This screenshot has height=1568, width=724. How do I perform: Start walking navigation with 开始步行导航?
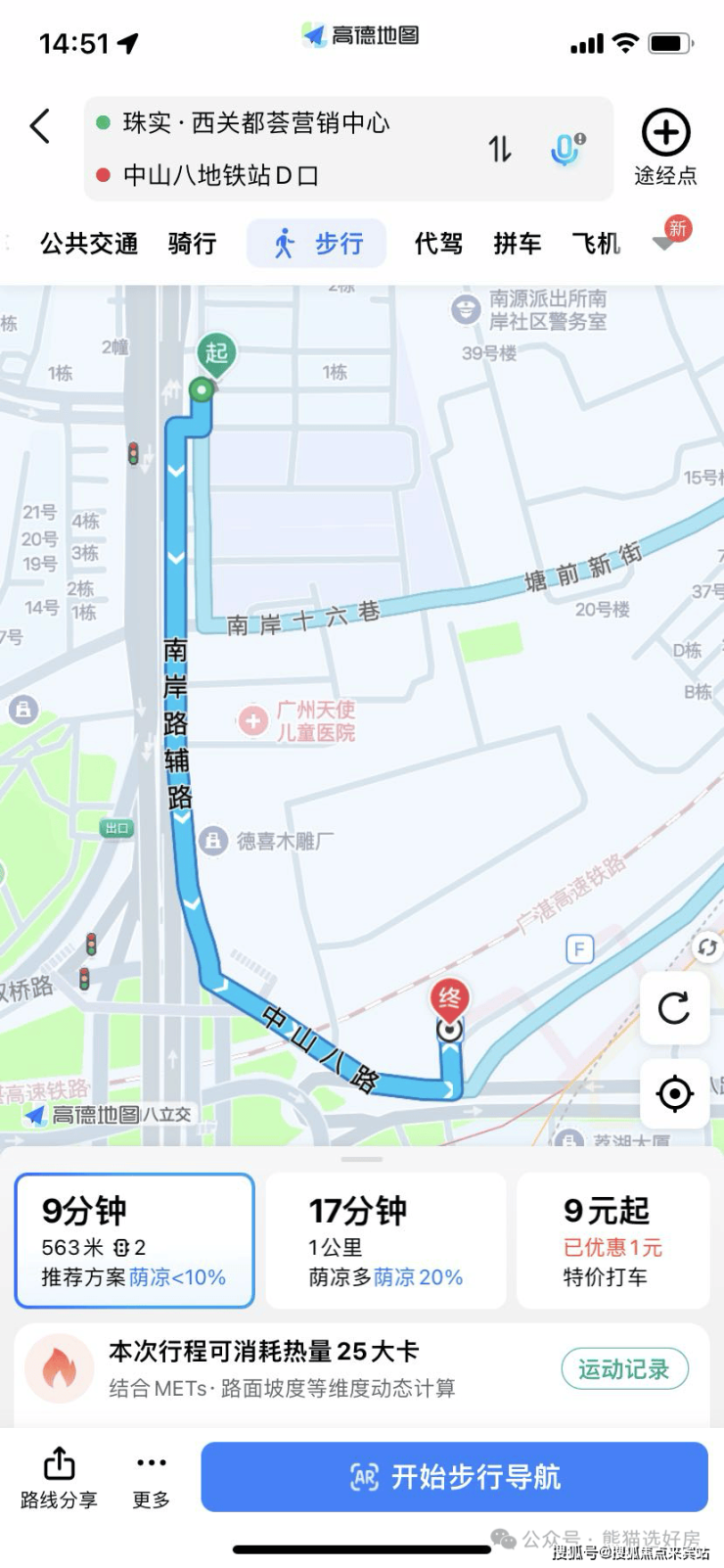point(454,1477)
